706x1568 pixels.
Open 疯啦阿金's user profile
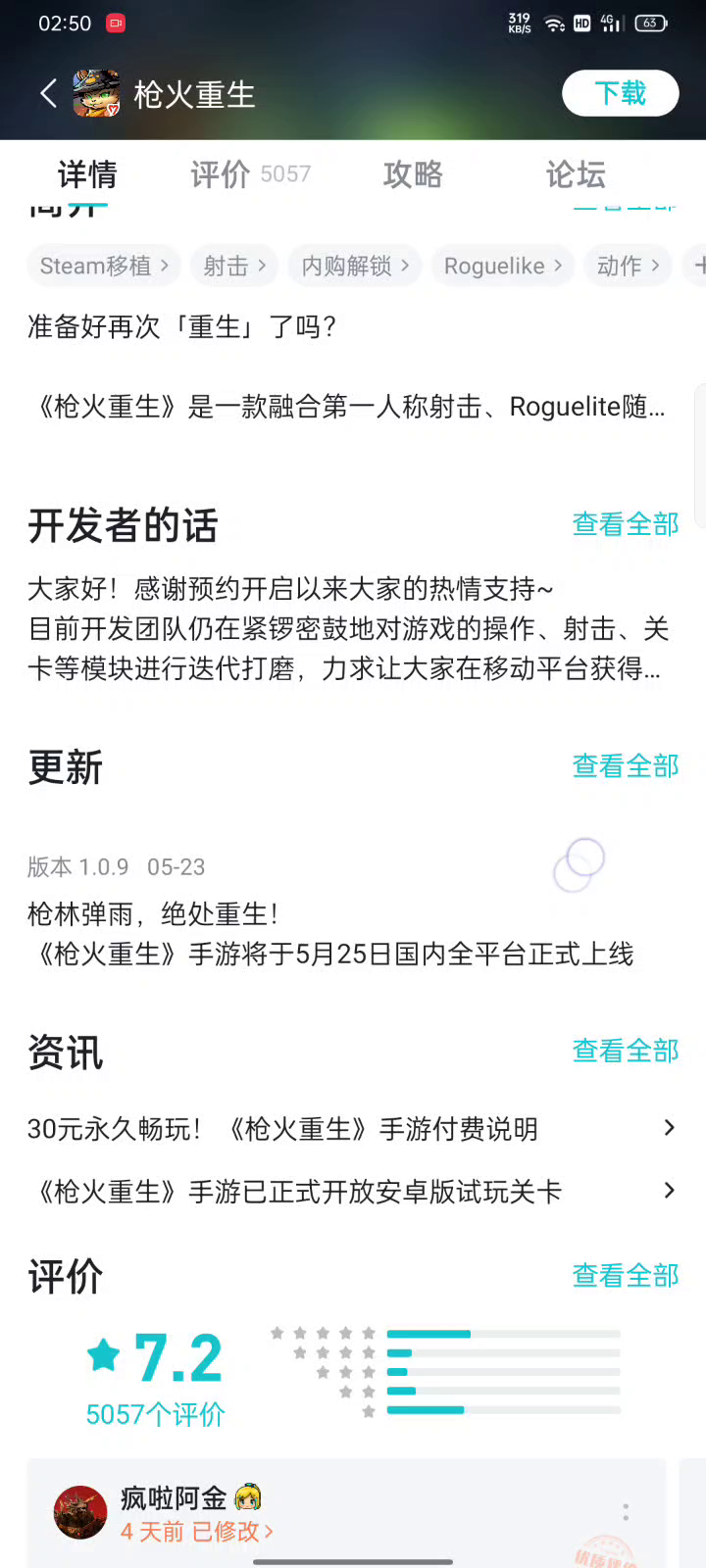point(80,1512)
